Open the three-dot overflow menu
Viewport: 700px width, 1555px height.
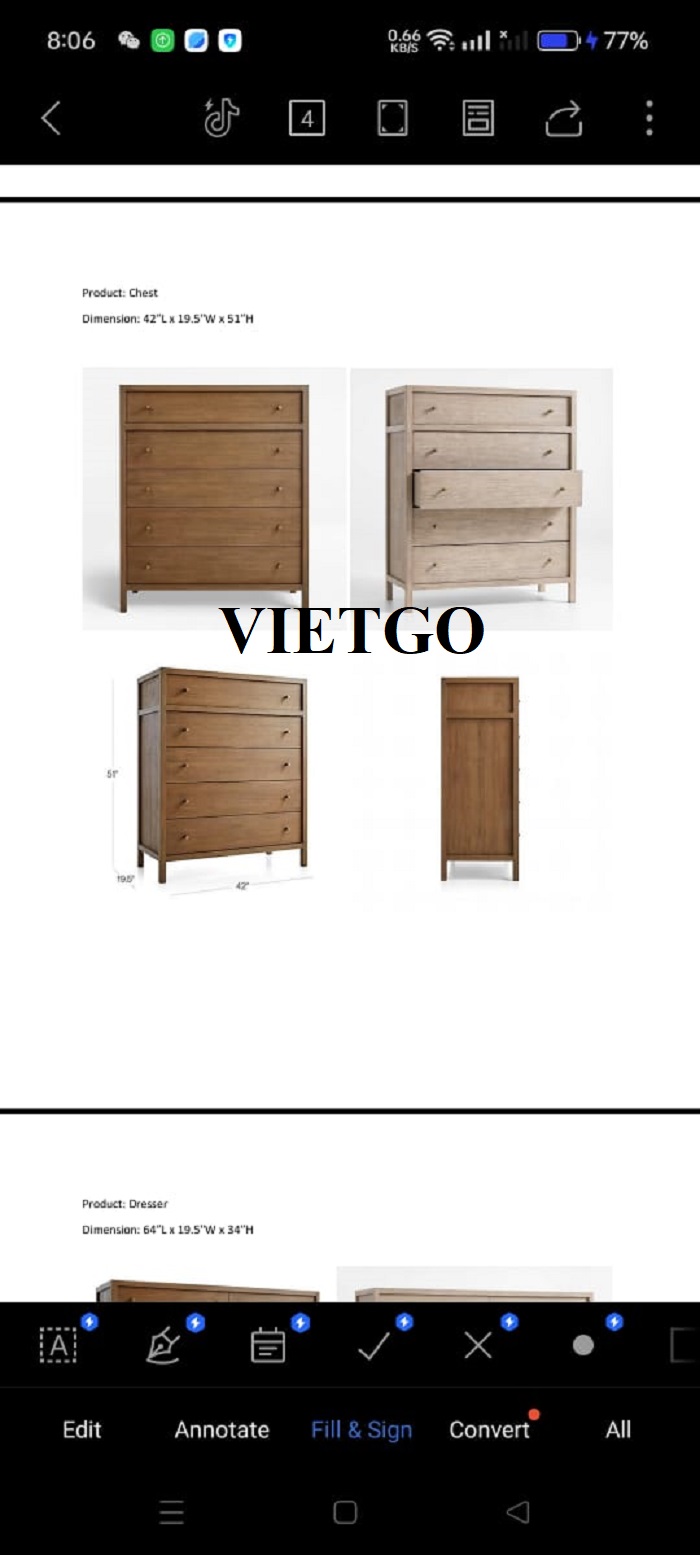point(649,119)
